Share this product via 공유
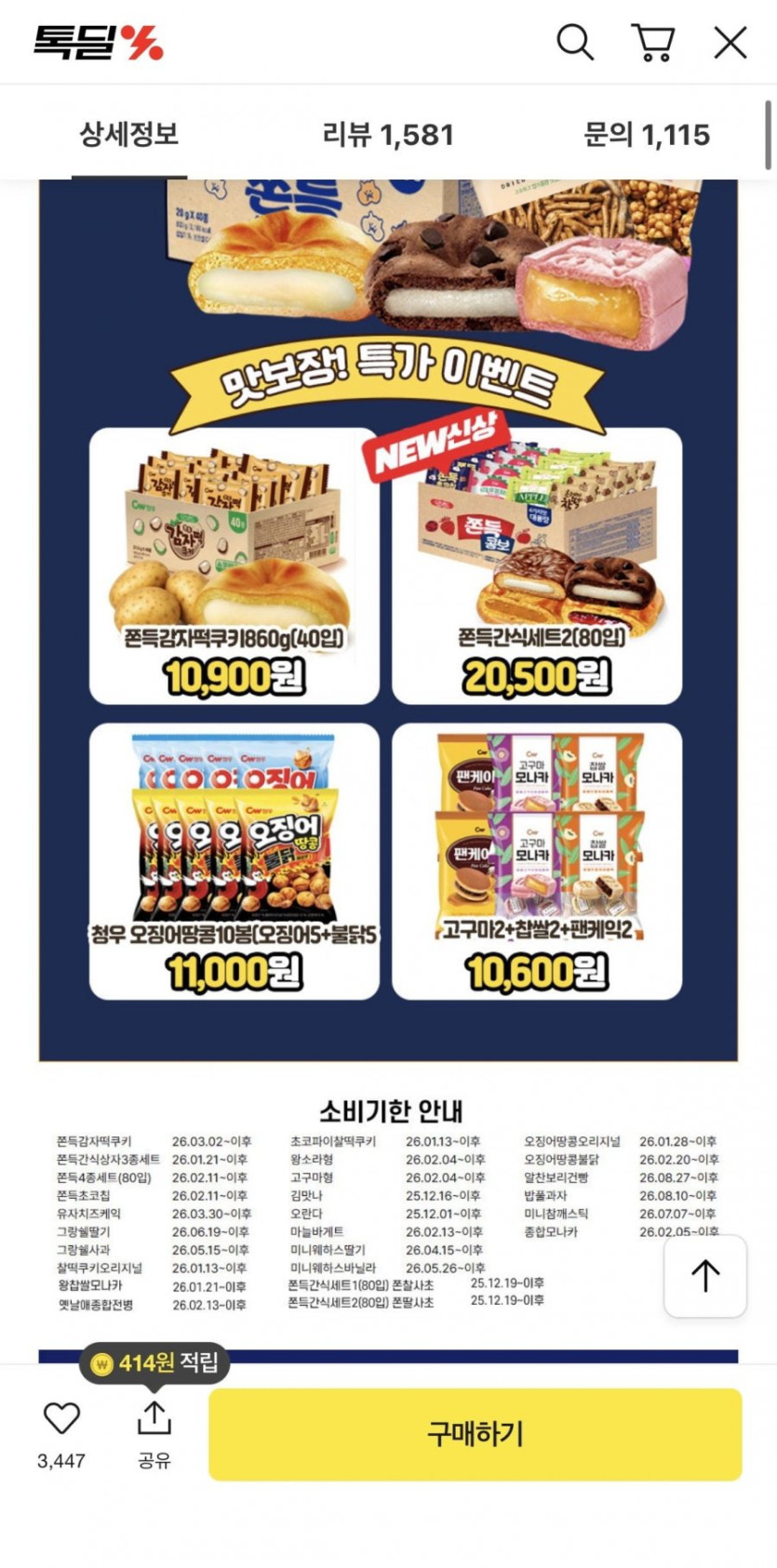The width and height of the screenshot is (777, 1568). 154,1432
